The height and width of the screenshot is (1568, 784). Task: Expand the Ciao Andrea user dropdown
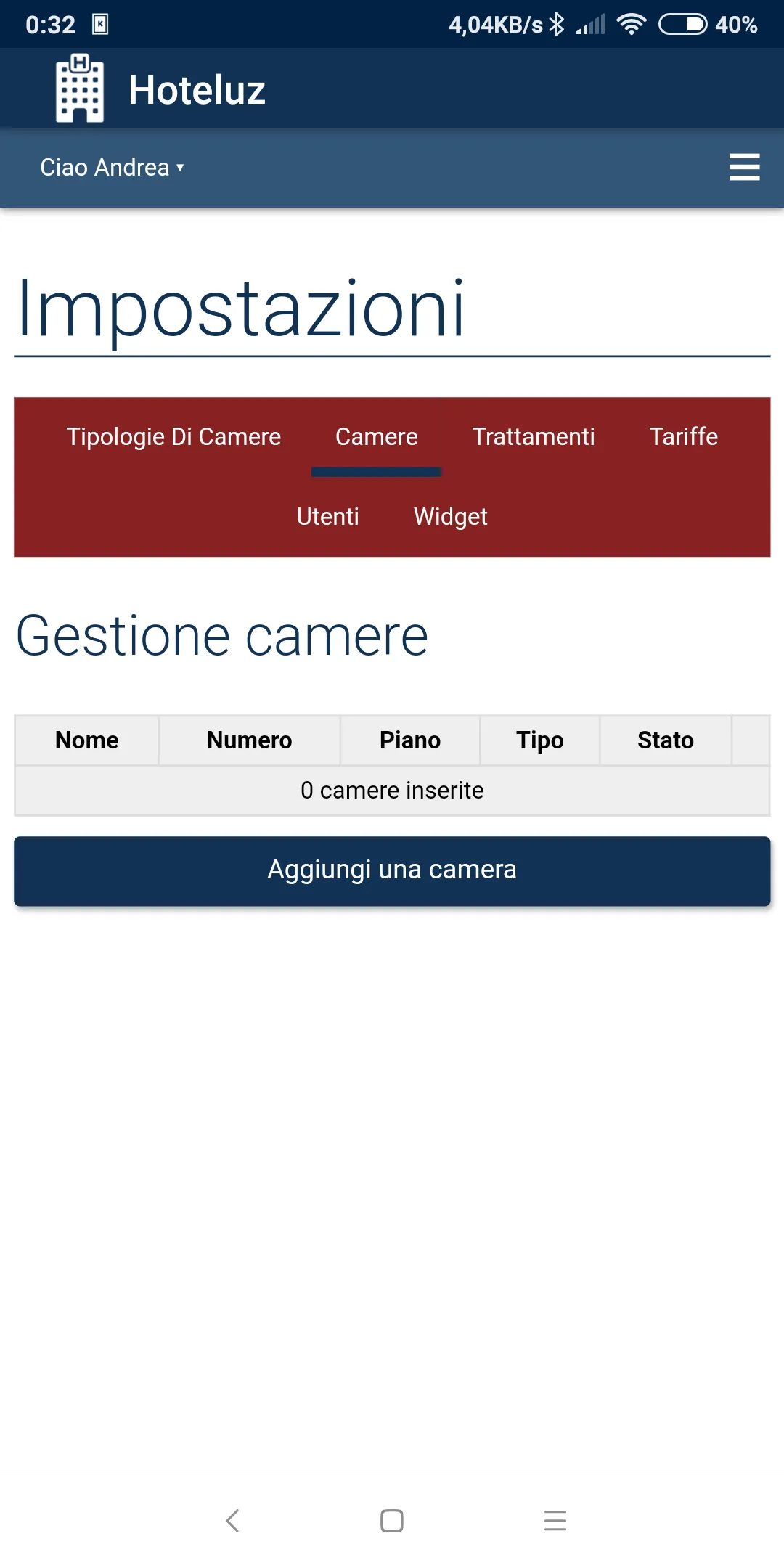click(112, 168)
